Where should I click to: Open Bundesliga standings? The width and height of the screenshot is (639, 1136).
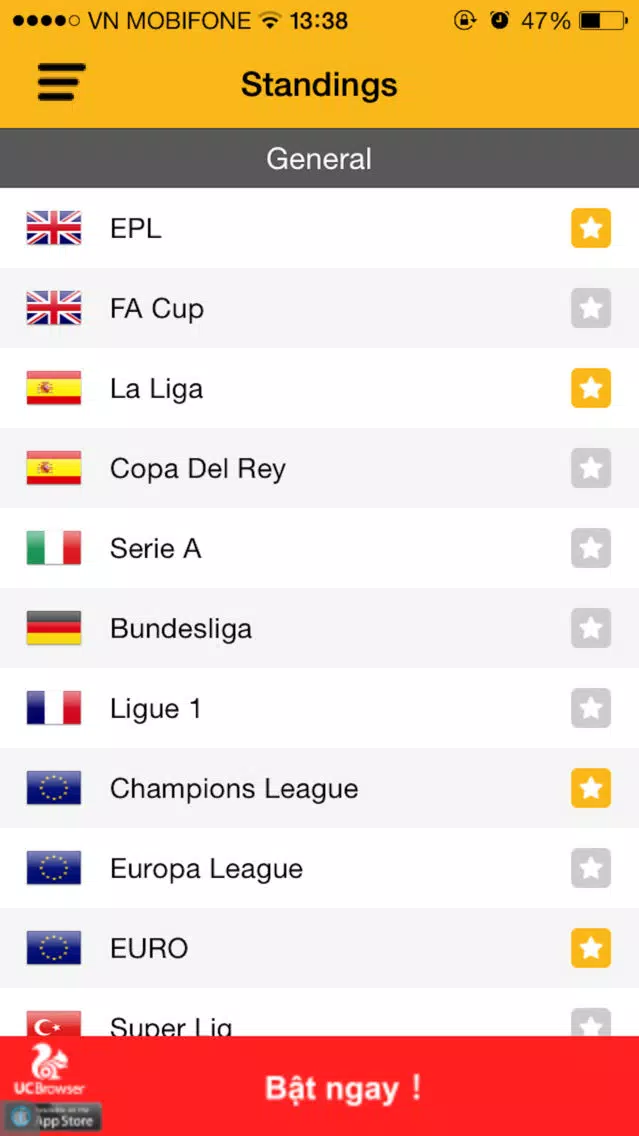point(320,628)
